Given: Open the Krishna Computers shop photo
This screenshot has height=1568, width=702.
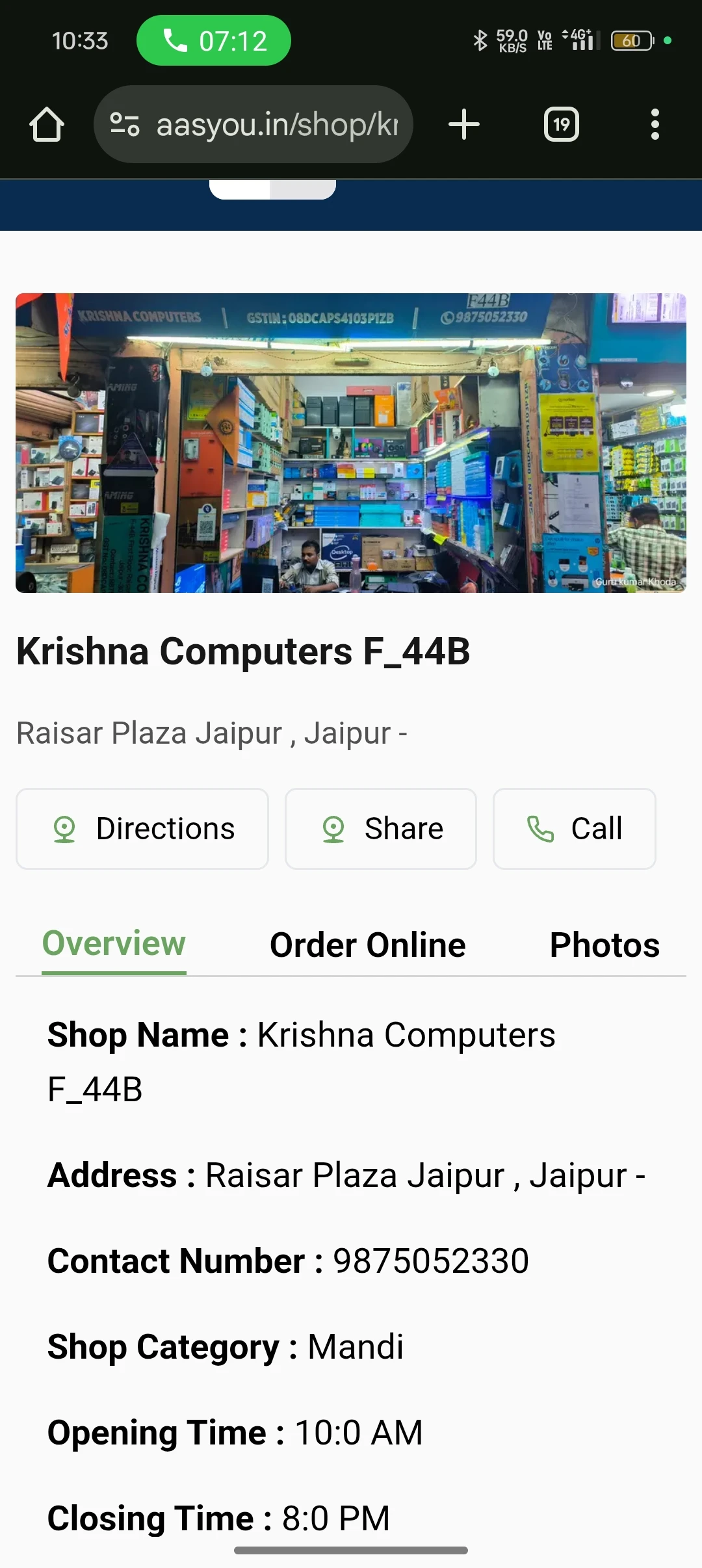Looking at the screenshot, I should click(x=351, y=443).
